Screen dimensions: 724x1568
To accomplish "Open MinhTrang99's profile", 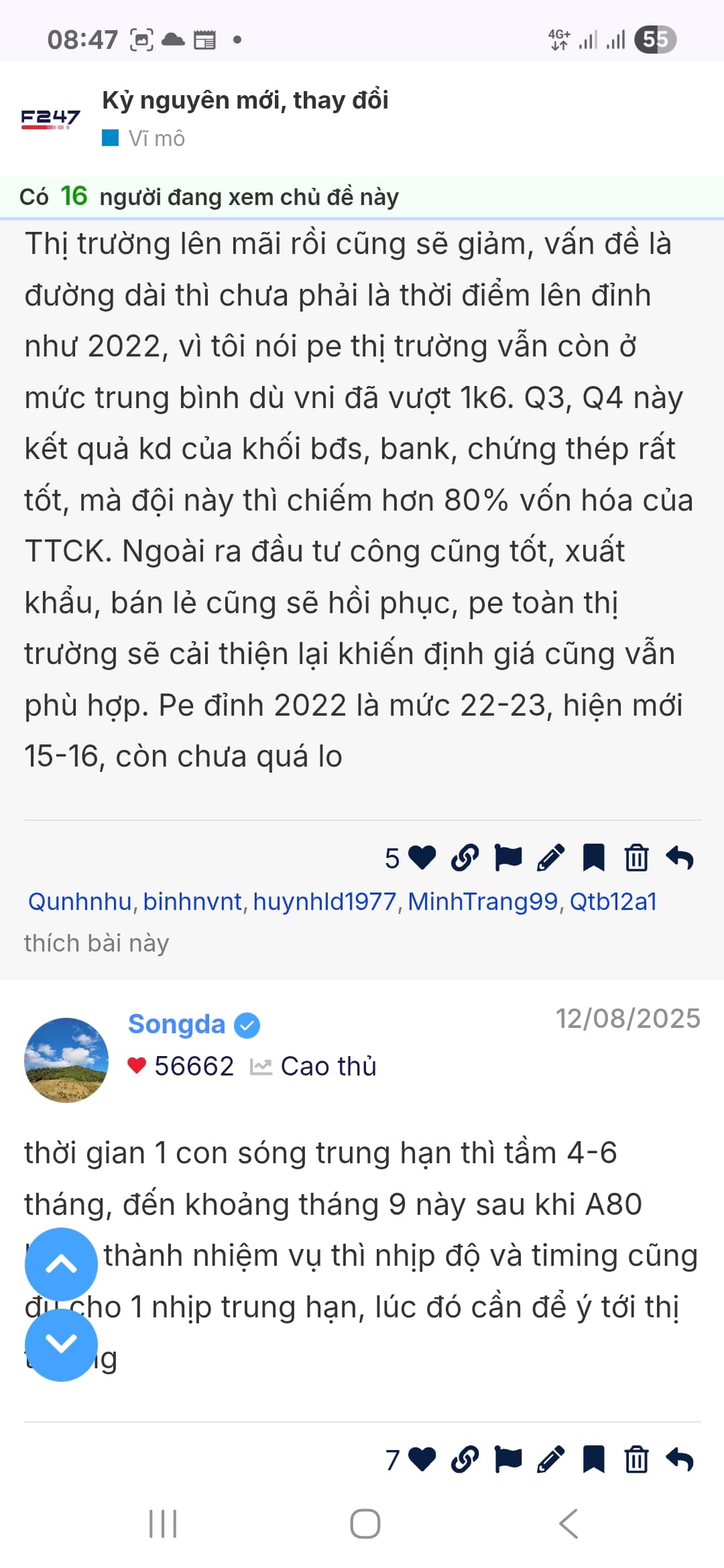I will click(x=483, y=902).
